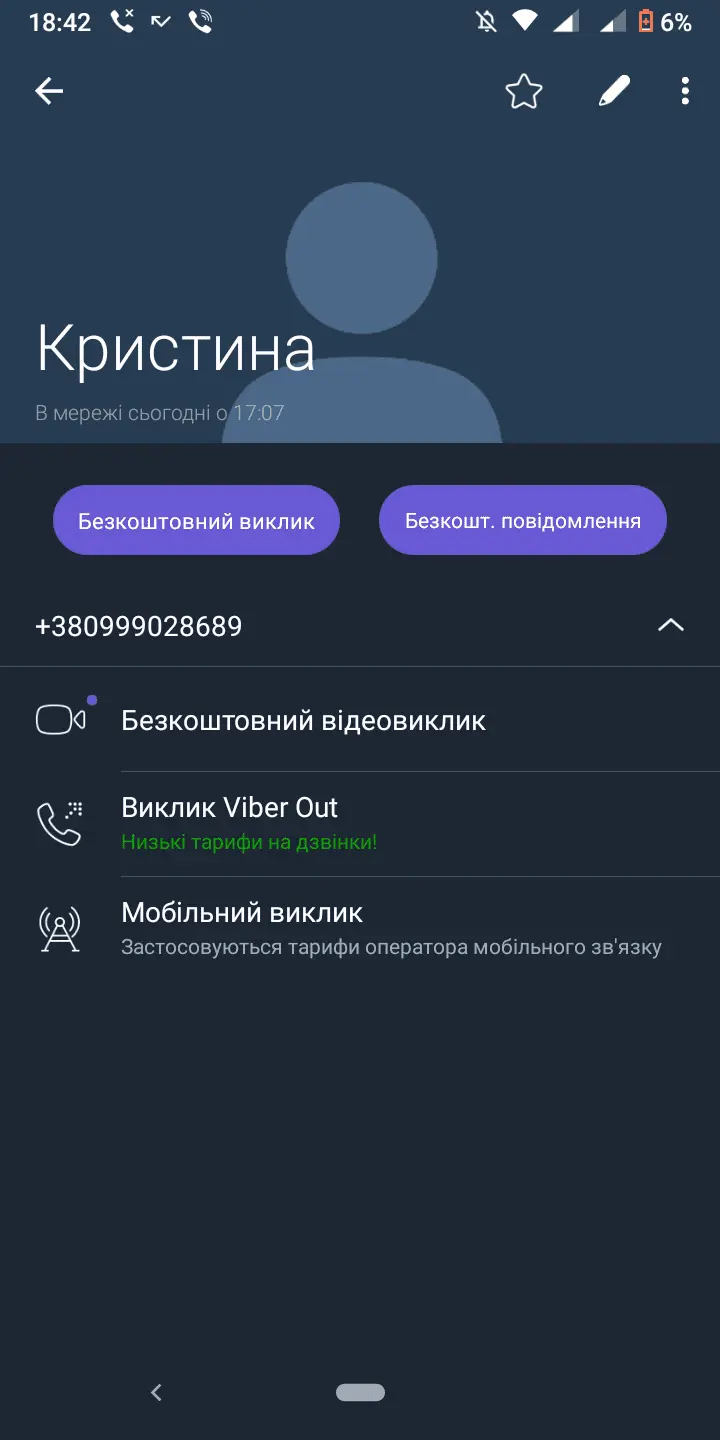Edit the contact with the pencil icon
720x1440 pixels.
614,92
